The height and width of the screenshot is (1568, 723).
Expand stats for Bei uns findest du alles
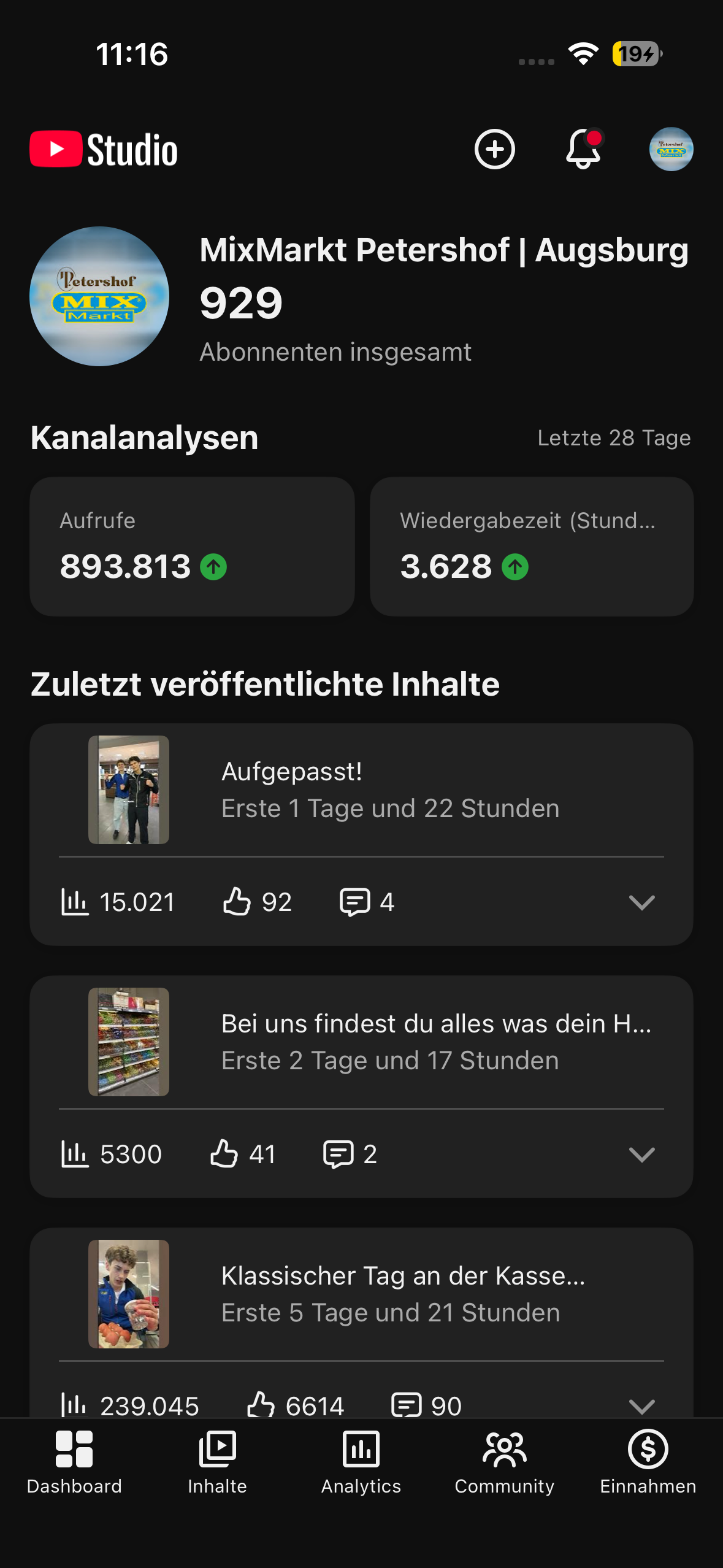pos(641,1155)
